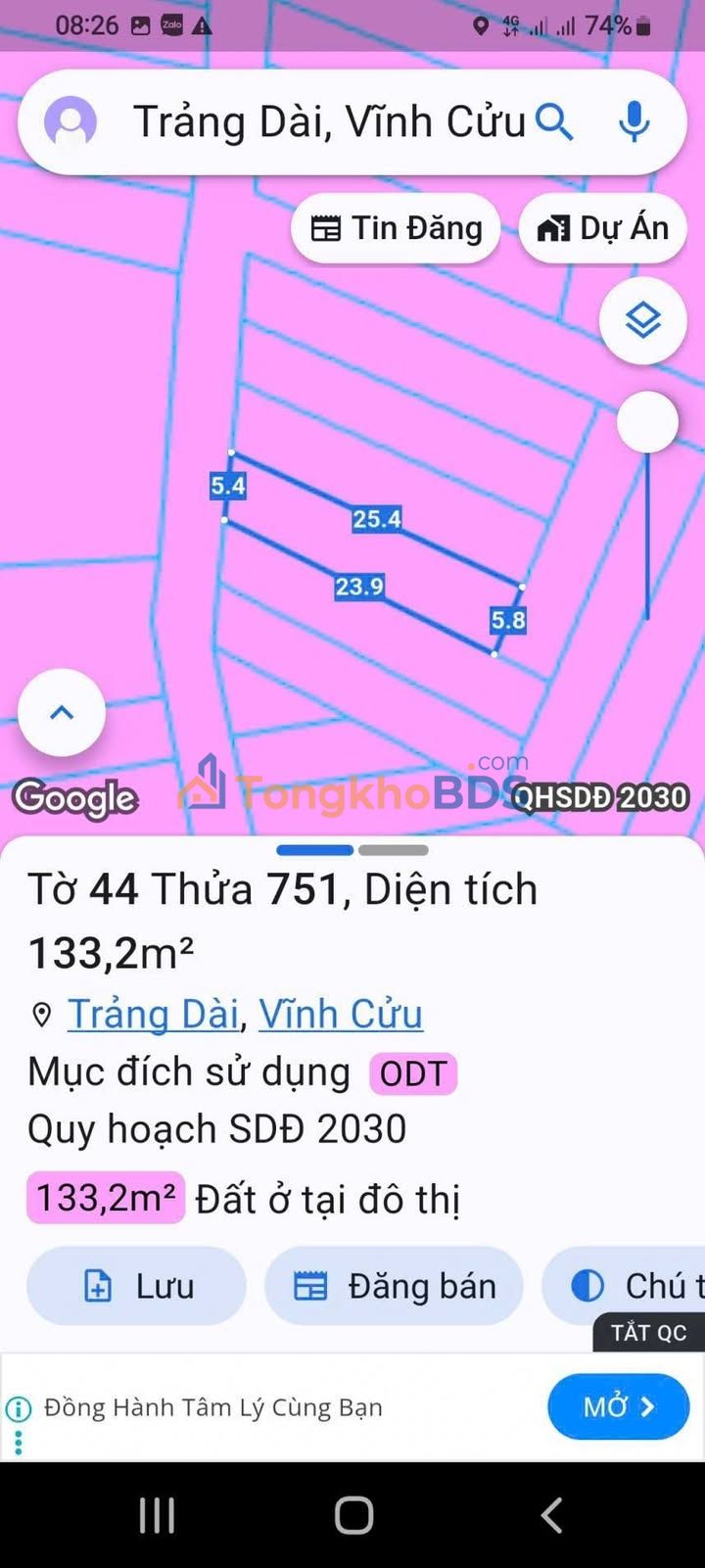Open the Dự Án projects chip
The image size is (705, 1568).
tap(602, 228)
